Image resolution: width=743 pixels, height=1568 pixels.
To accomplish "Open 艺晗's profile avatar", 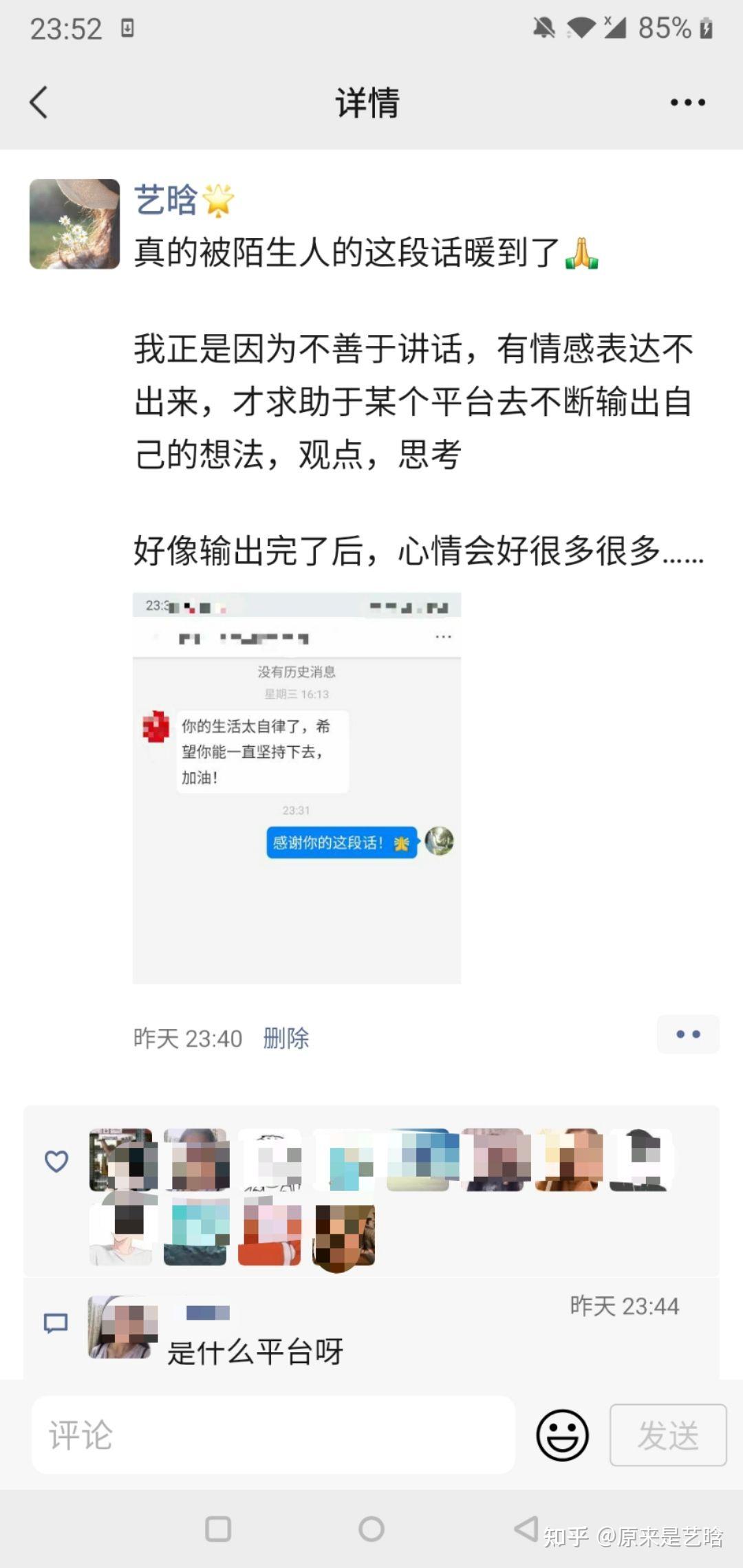I will (x=74, y=224).
